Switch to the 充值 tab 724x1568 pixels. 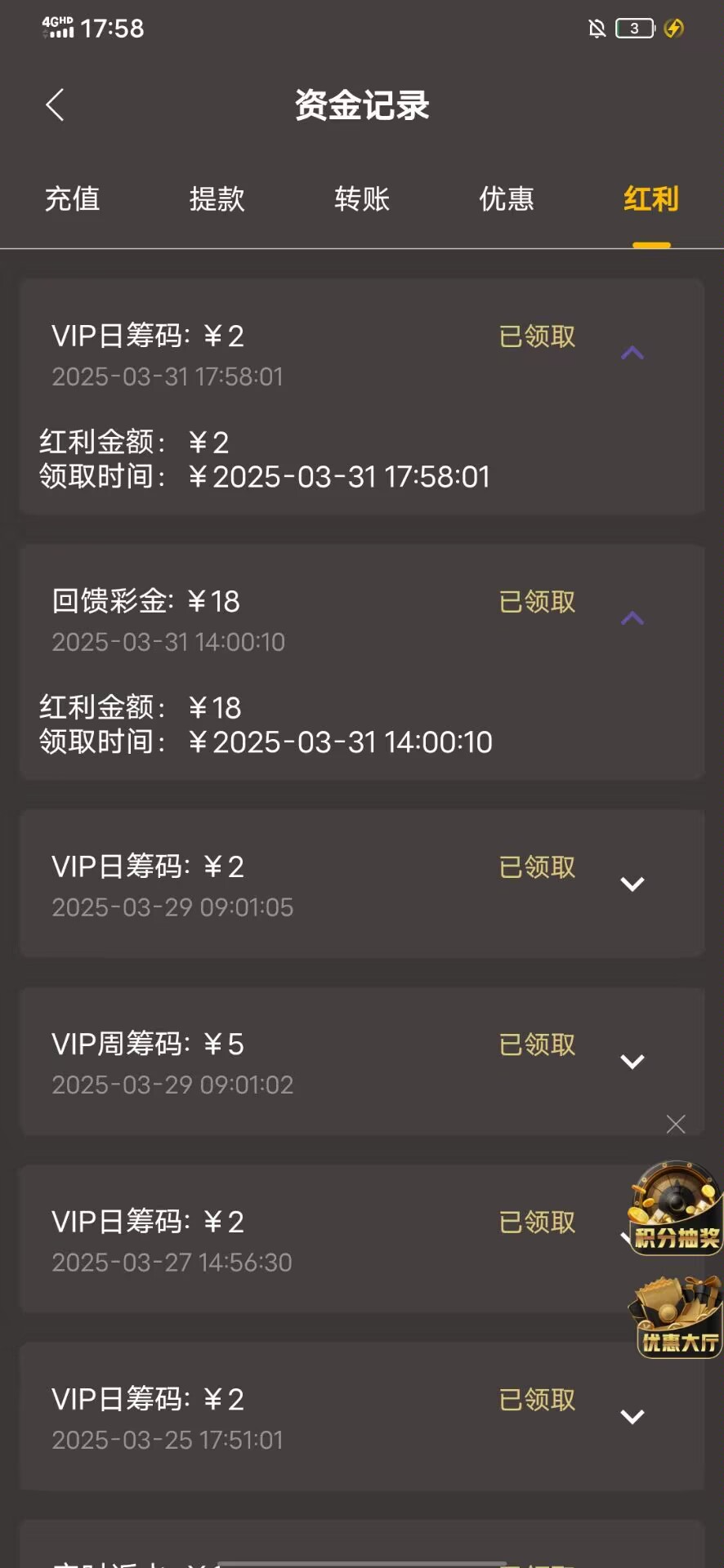[x=72, y=199]
